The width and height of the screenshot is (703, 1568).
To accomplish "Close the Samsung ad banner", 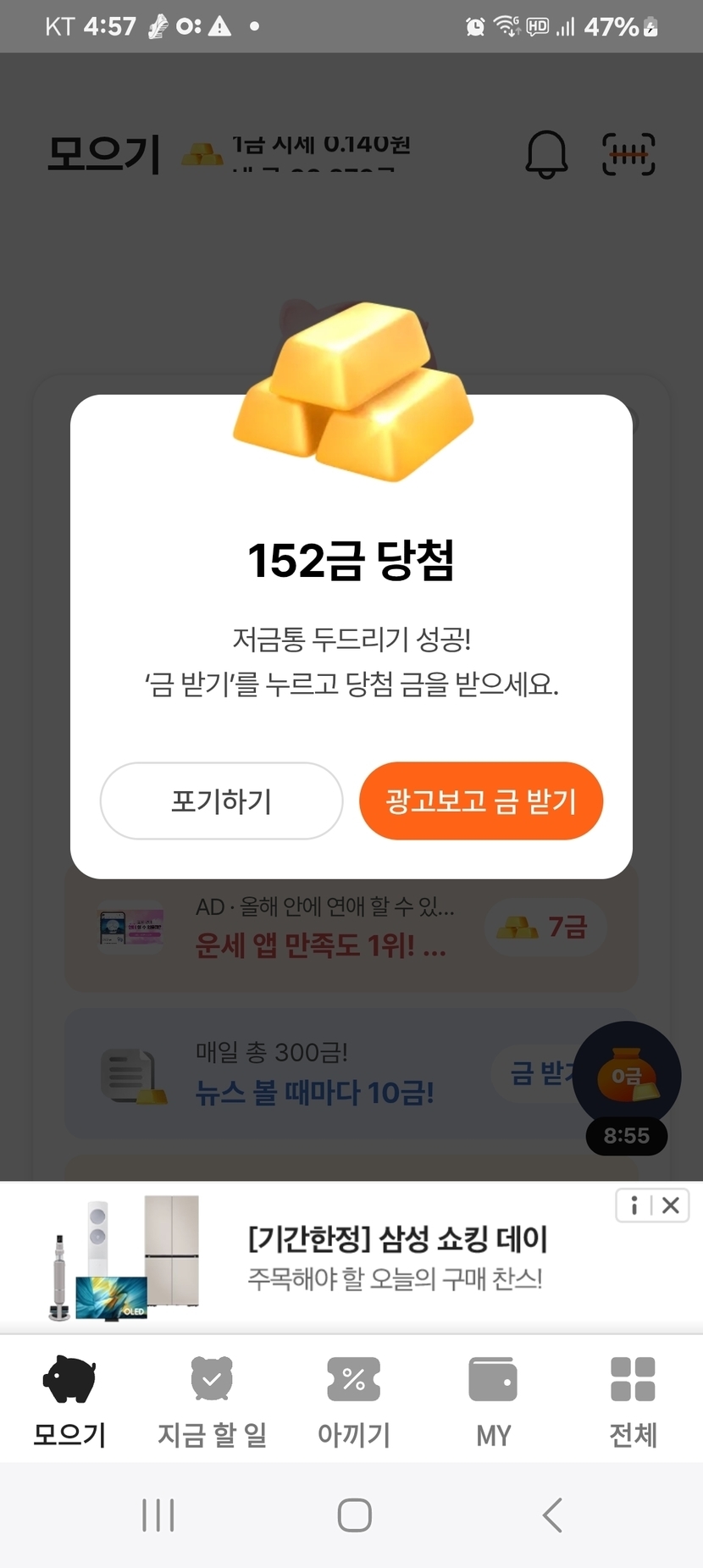I will pyautogui.click(x=671, y=1205).
